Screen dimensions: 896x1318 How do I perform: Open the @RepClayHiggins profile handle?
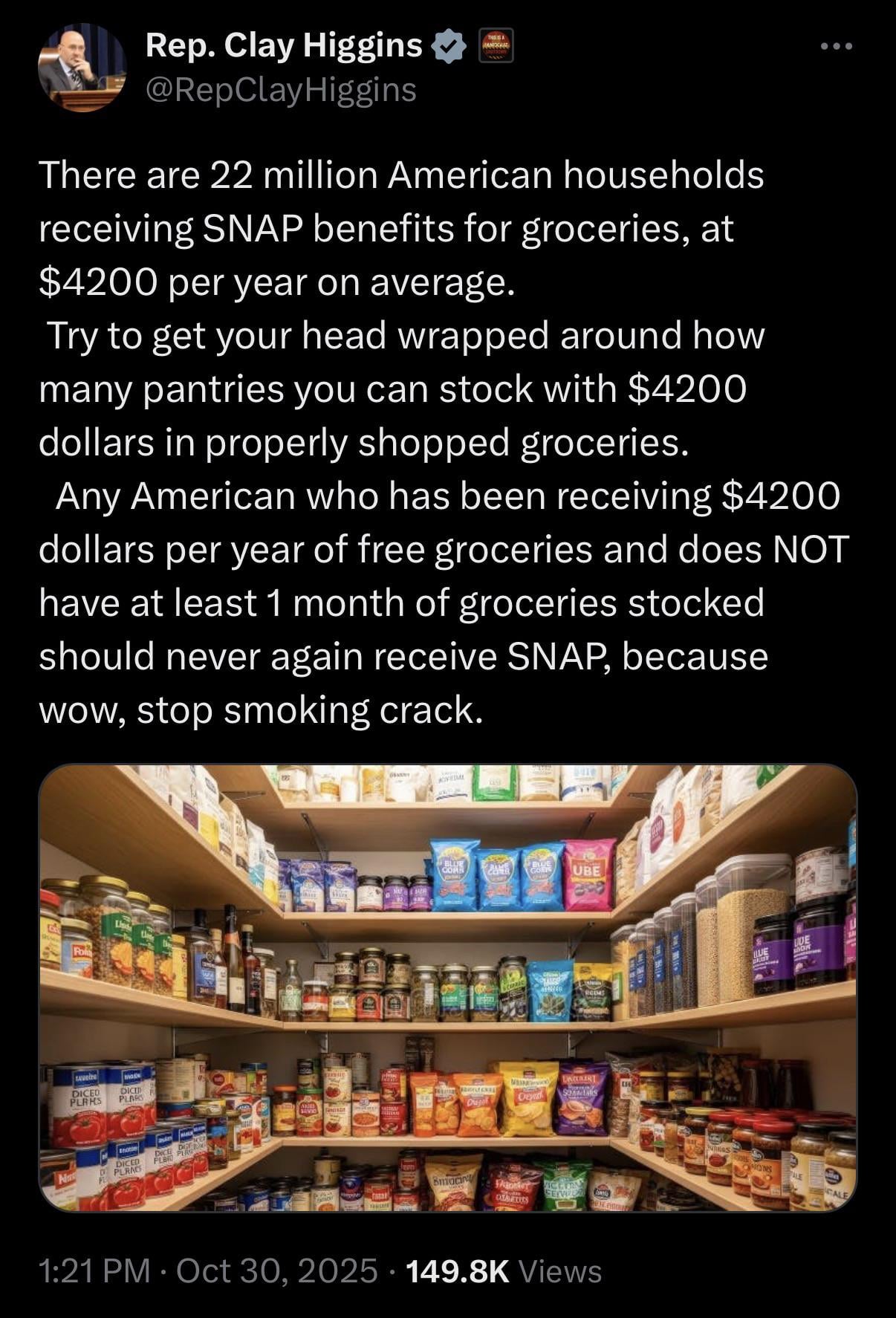point(281,90)
